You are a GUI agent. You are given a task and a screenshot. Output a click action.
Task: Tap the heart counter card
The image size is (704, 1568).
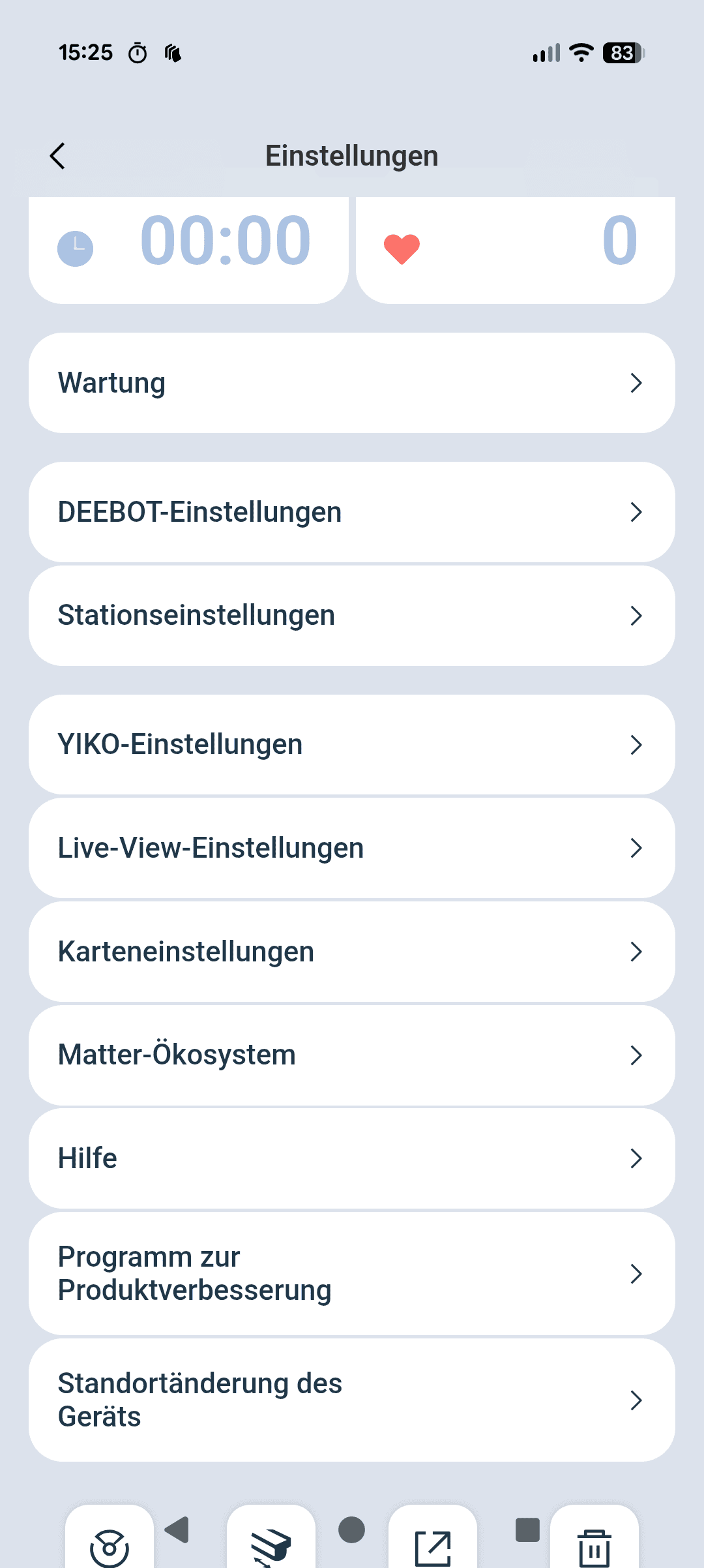coord(516,250)
